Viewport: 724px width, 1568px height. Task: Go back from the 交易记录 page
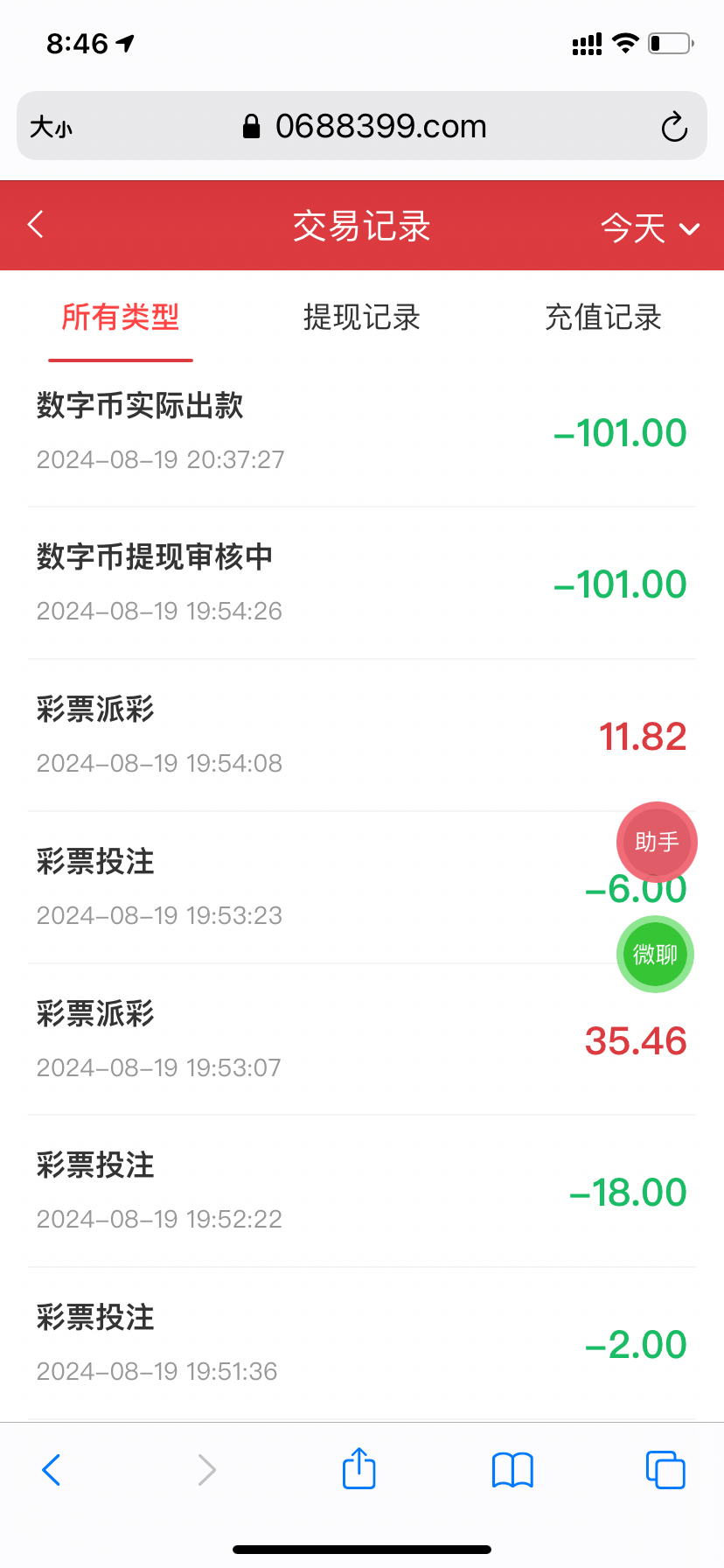[36, 225]
